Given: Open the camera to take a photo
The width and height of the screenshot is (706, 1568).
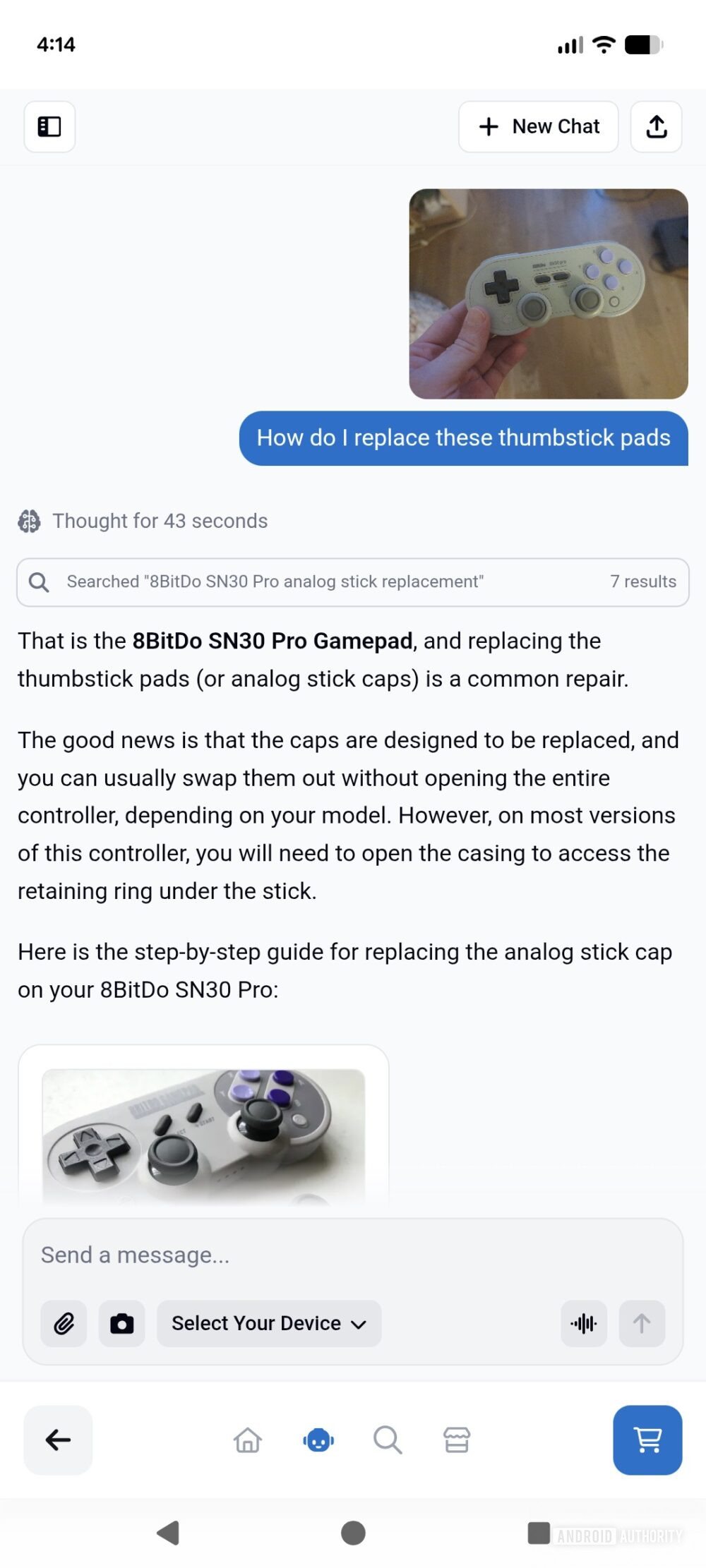Looking at the screenshot, I should (121, 1323).
